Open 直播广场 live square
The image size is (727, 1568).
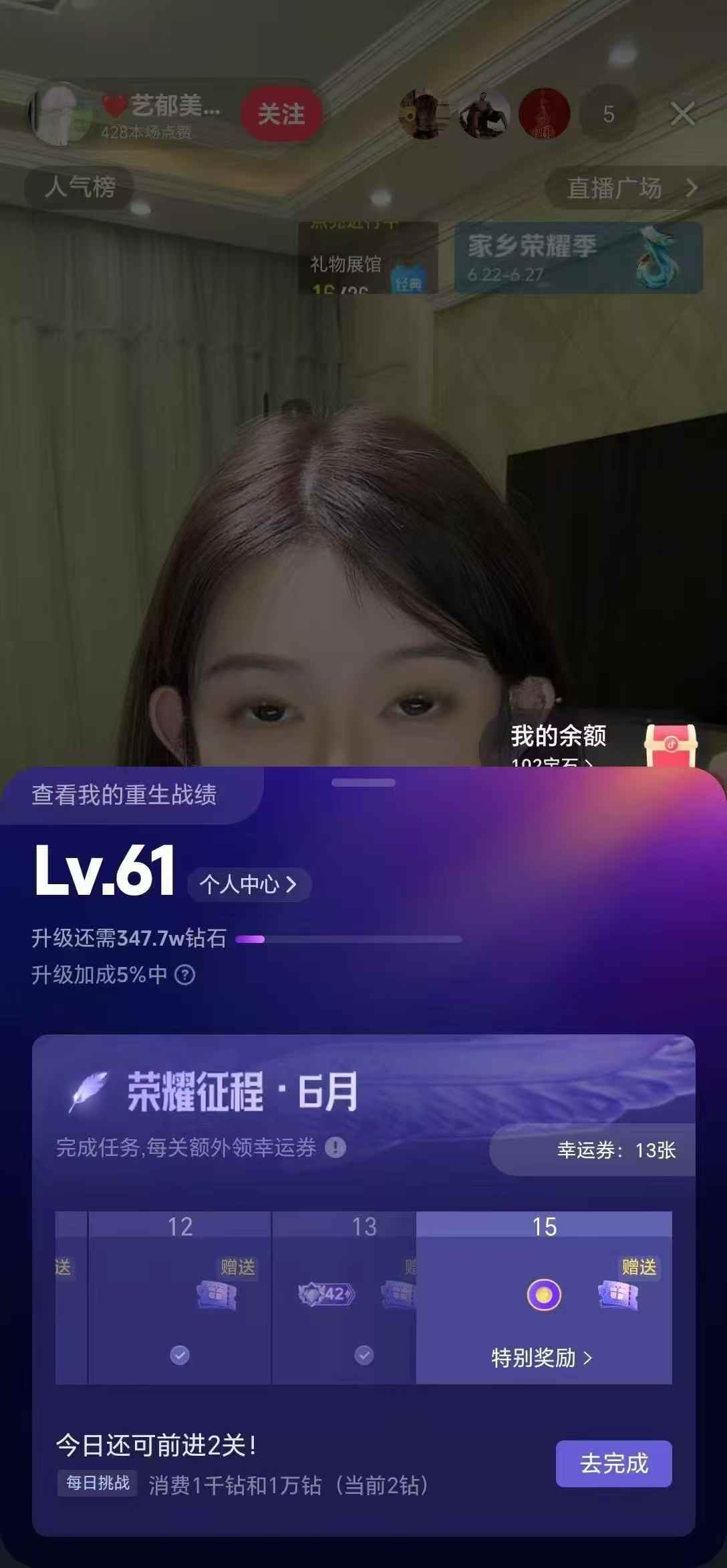point(631,188)
